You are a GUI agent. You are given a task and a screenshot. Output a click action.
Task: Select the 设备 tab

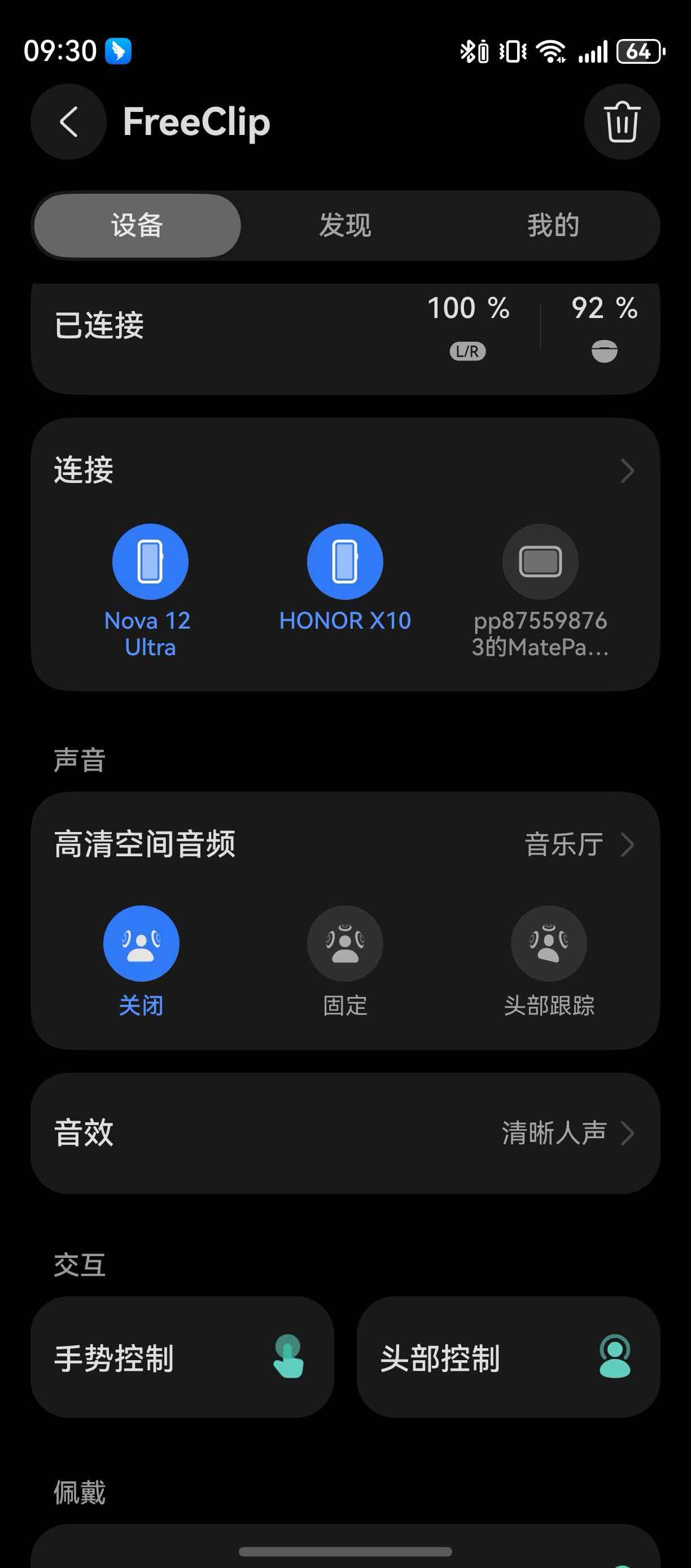[x=138, y=226]
